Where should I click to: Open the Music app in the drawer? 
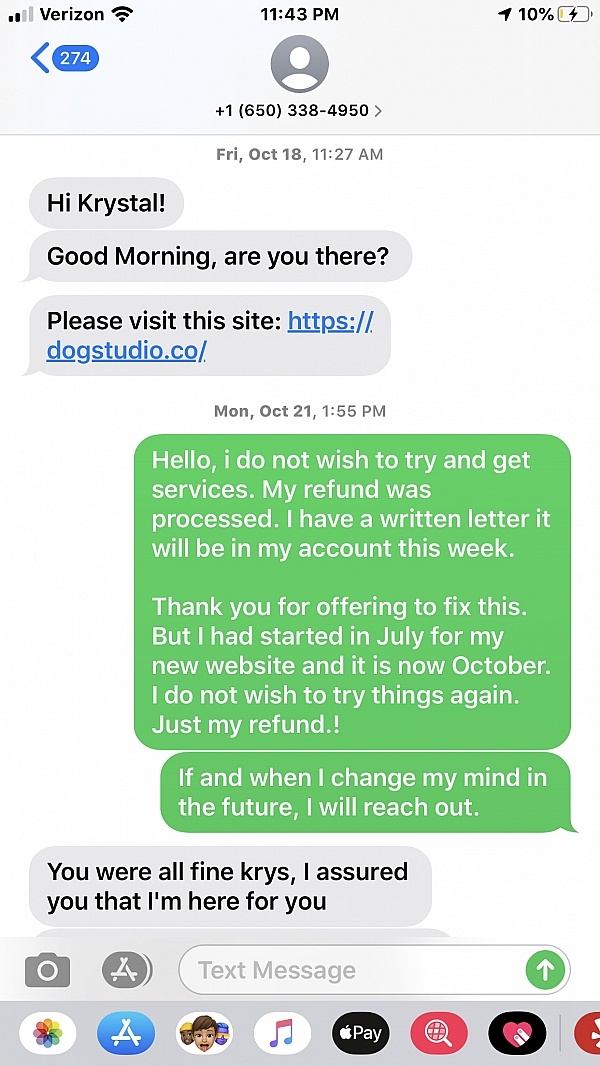[282, 1034]
